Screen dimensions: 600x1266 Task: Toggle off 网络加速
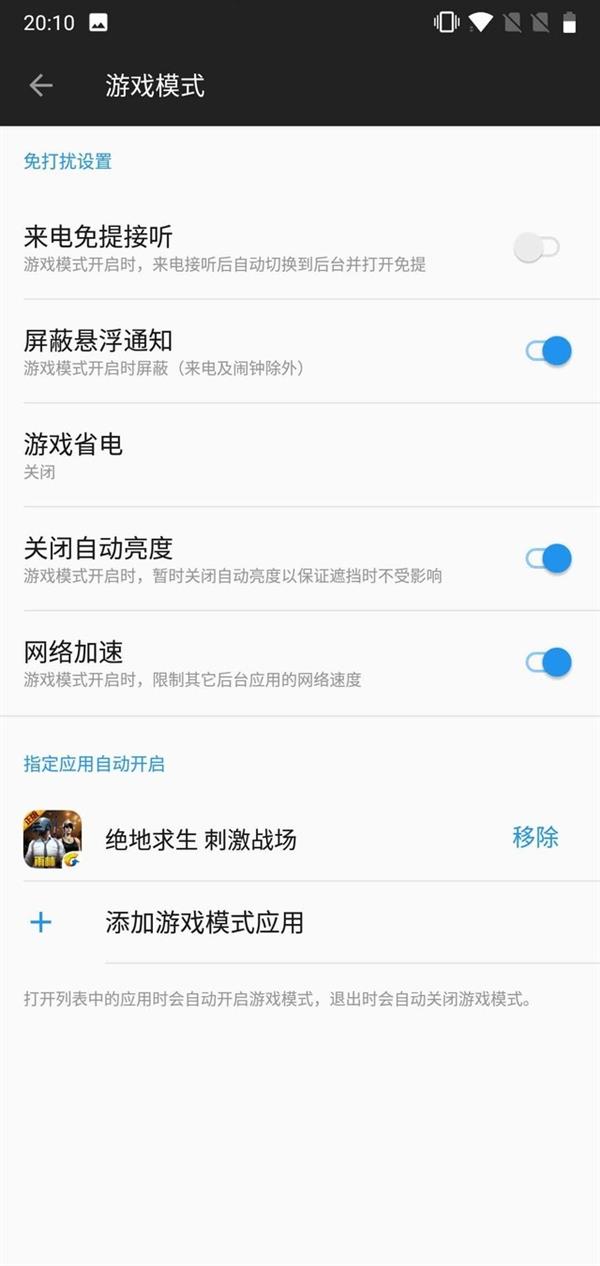[x=549, y=662]
